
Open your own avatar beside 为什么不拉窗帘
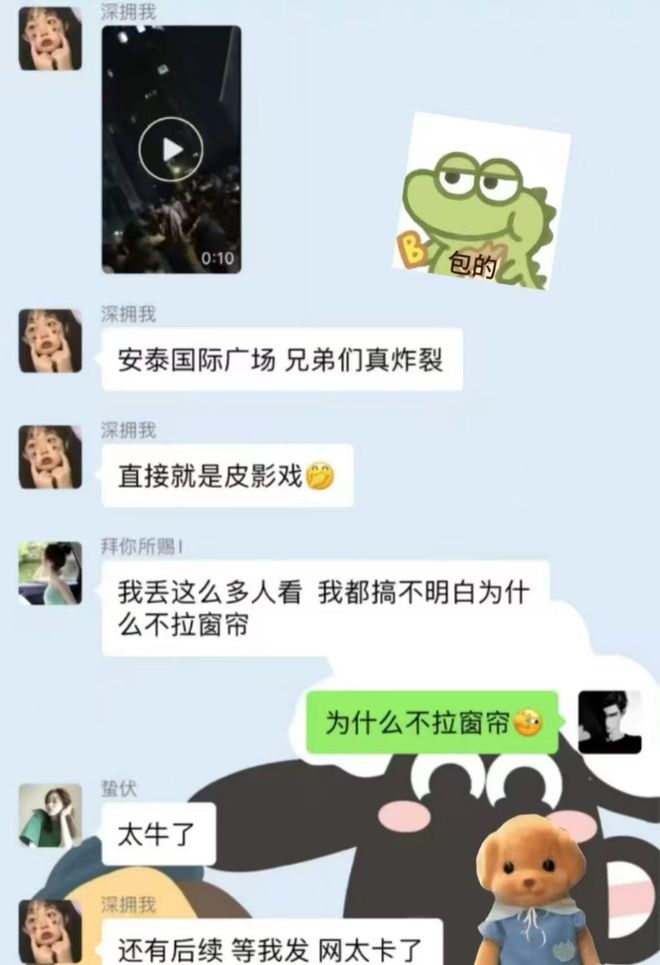(x=609, y=720)
